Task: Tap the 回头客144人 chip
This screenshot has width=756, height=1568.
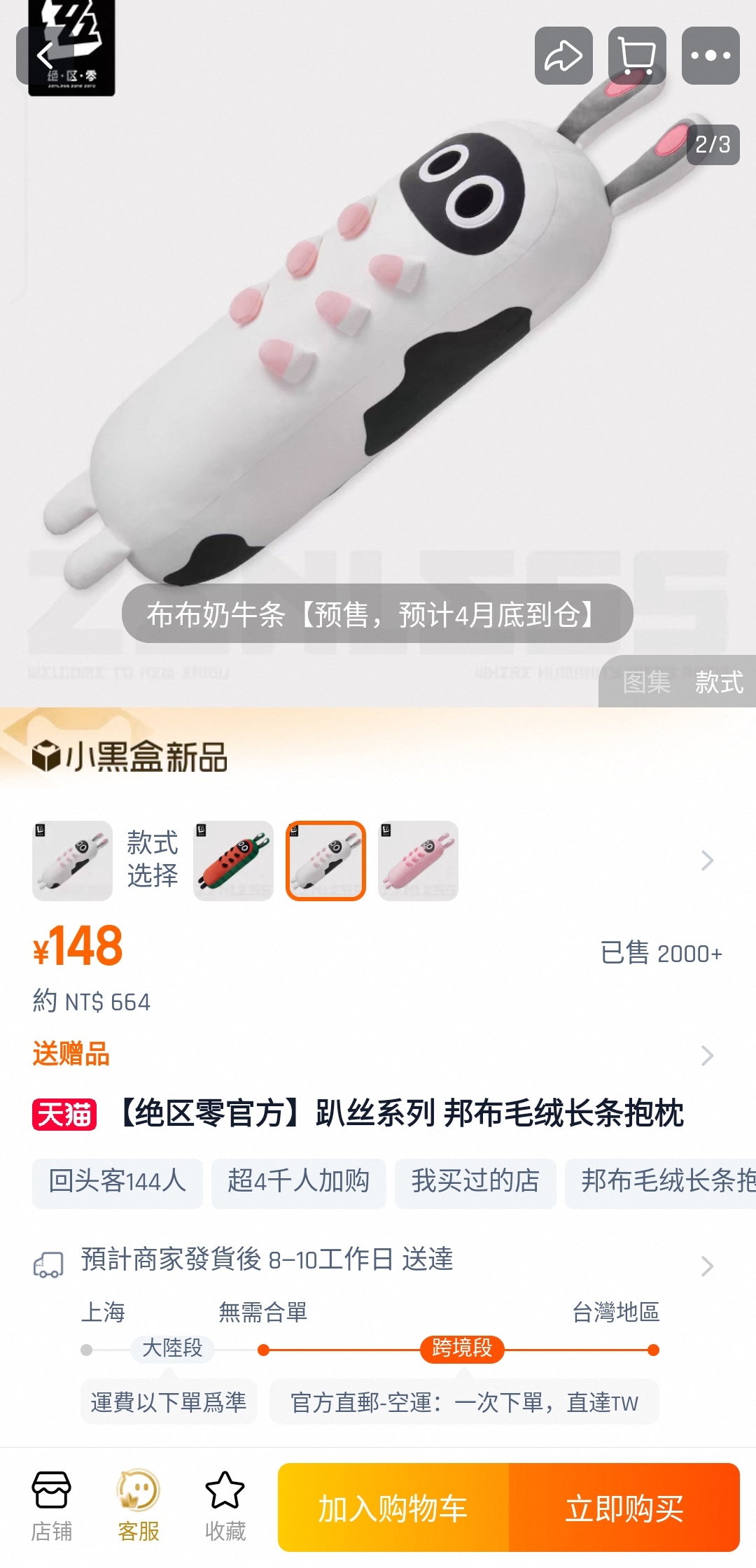Action: click(x=117, y=1181)
